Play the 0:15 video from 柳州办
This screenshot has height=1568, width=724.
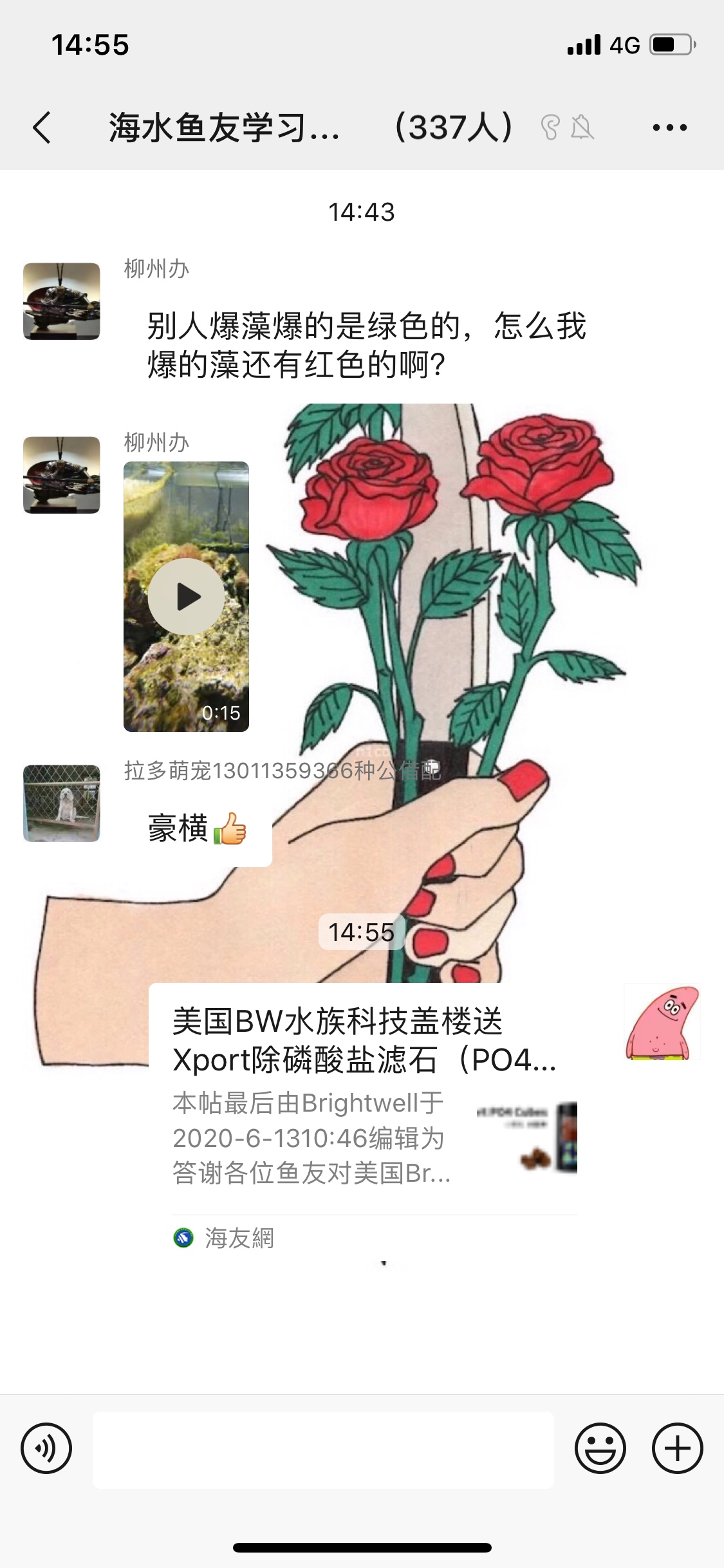(x=186, y=597)
